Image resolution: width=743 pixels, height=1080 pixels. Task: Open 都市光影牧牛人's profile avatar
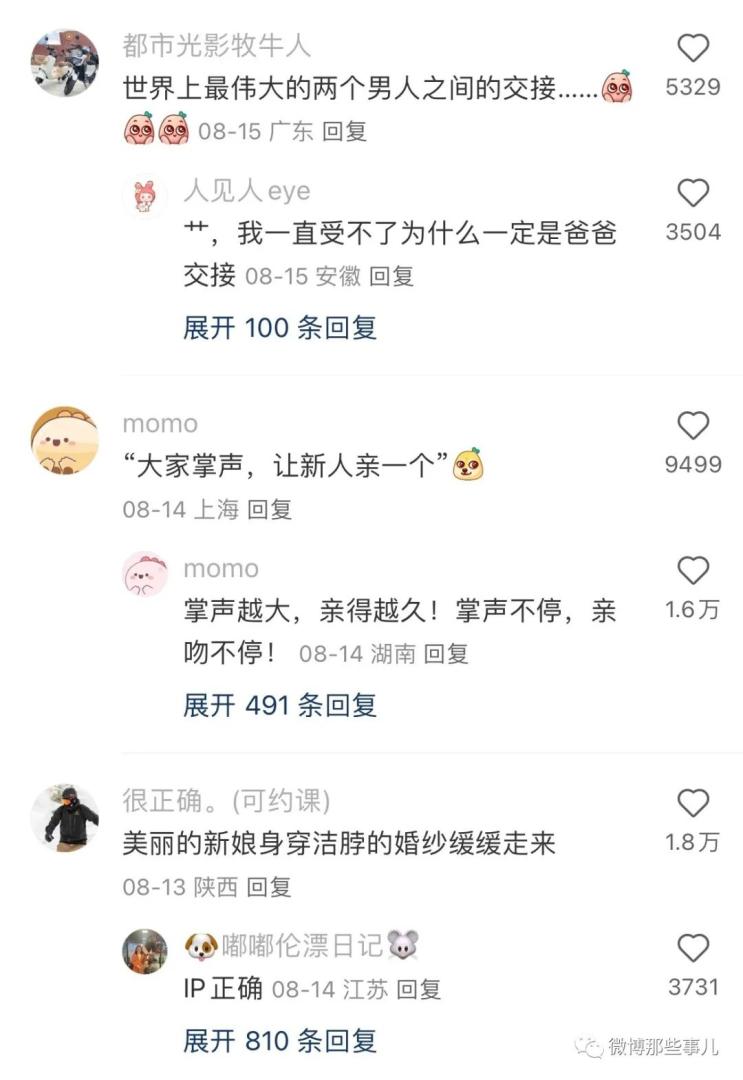point(65,62)
